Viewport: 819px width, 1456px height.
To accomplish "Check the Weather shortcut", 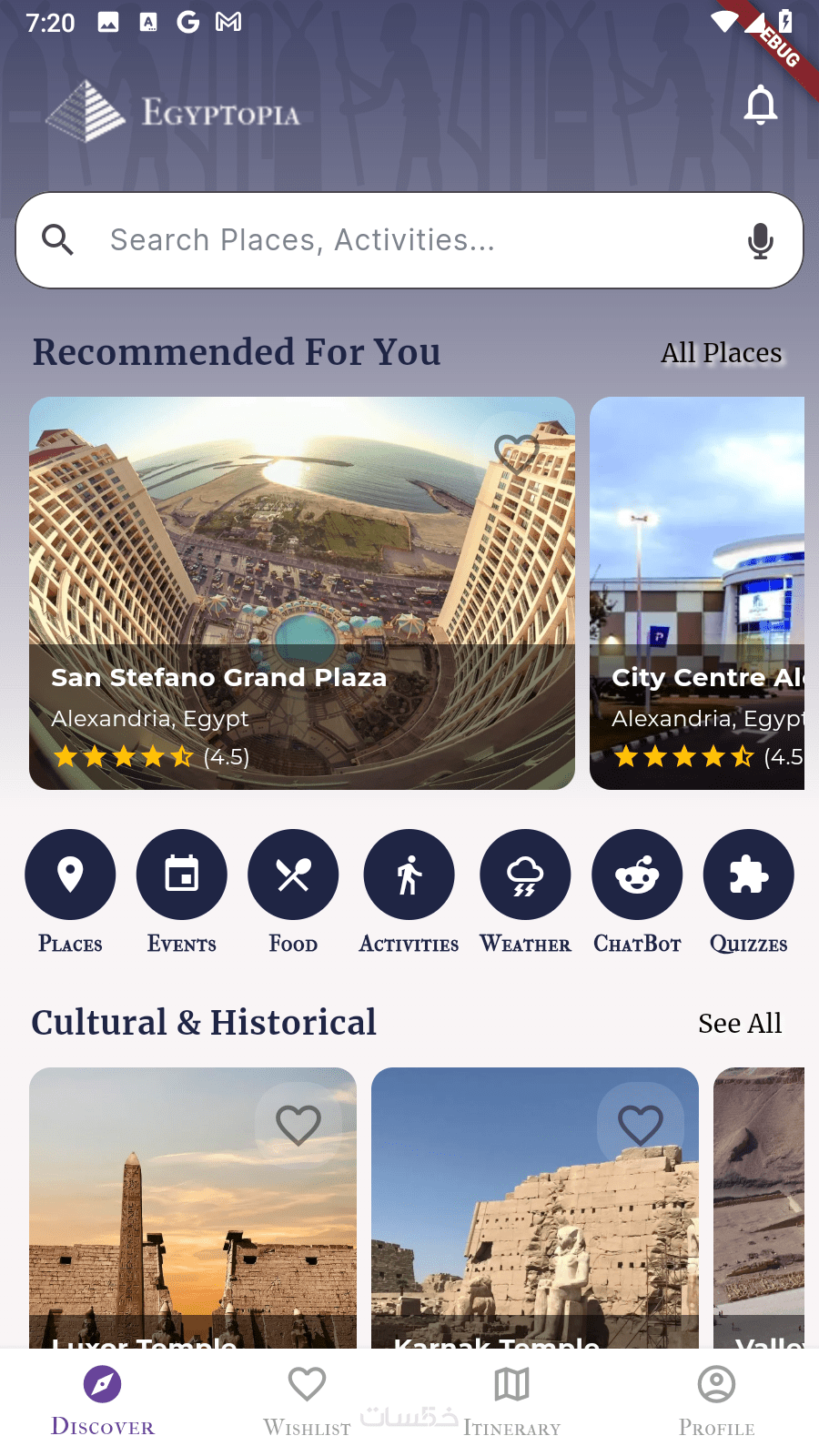I will click(x=525, y=875).
